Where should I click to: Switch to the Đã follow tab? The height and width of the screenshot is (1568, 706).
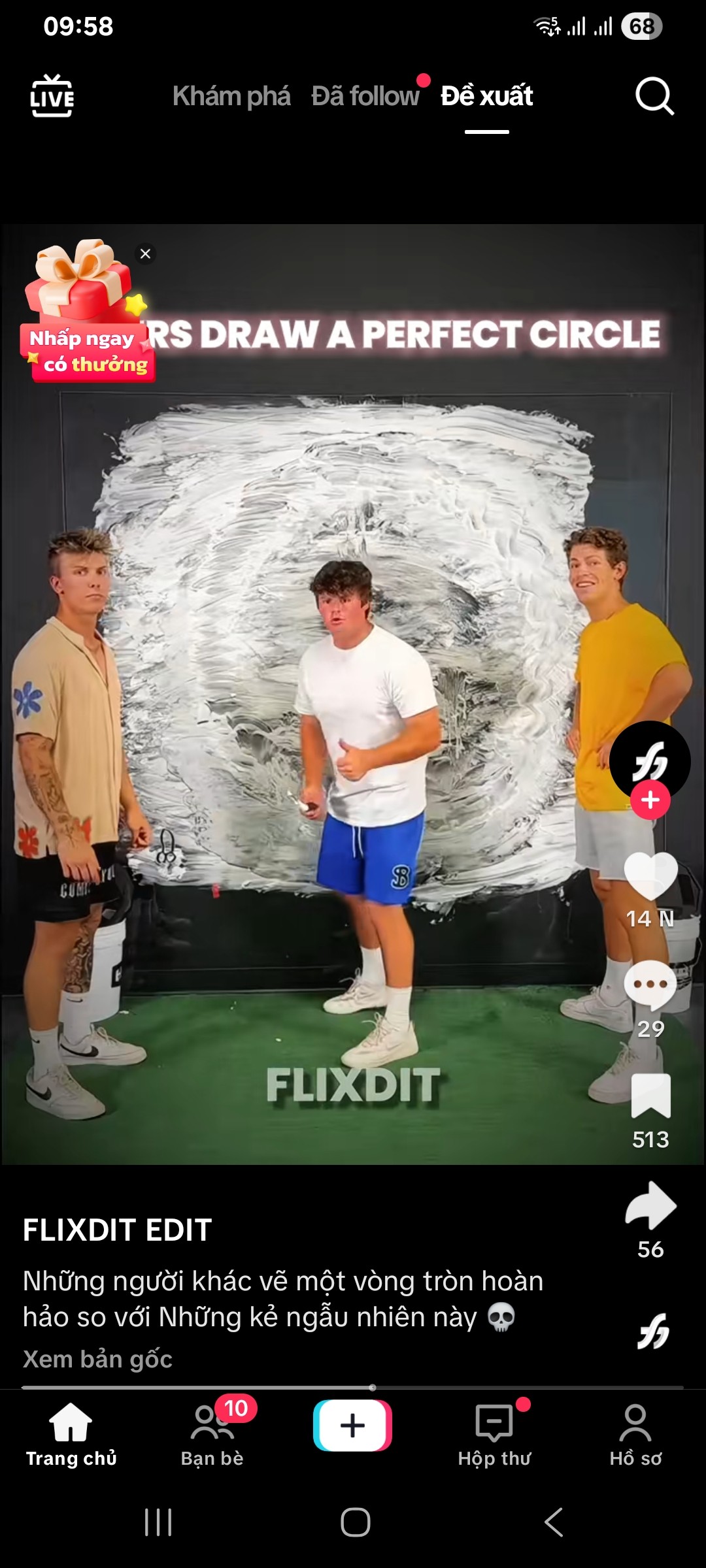pyautogui.click(x=365, y=96)
